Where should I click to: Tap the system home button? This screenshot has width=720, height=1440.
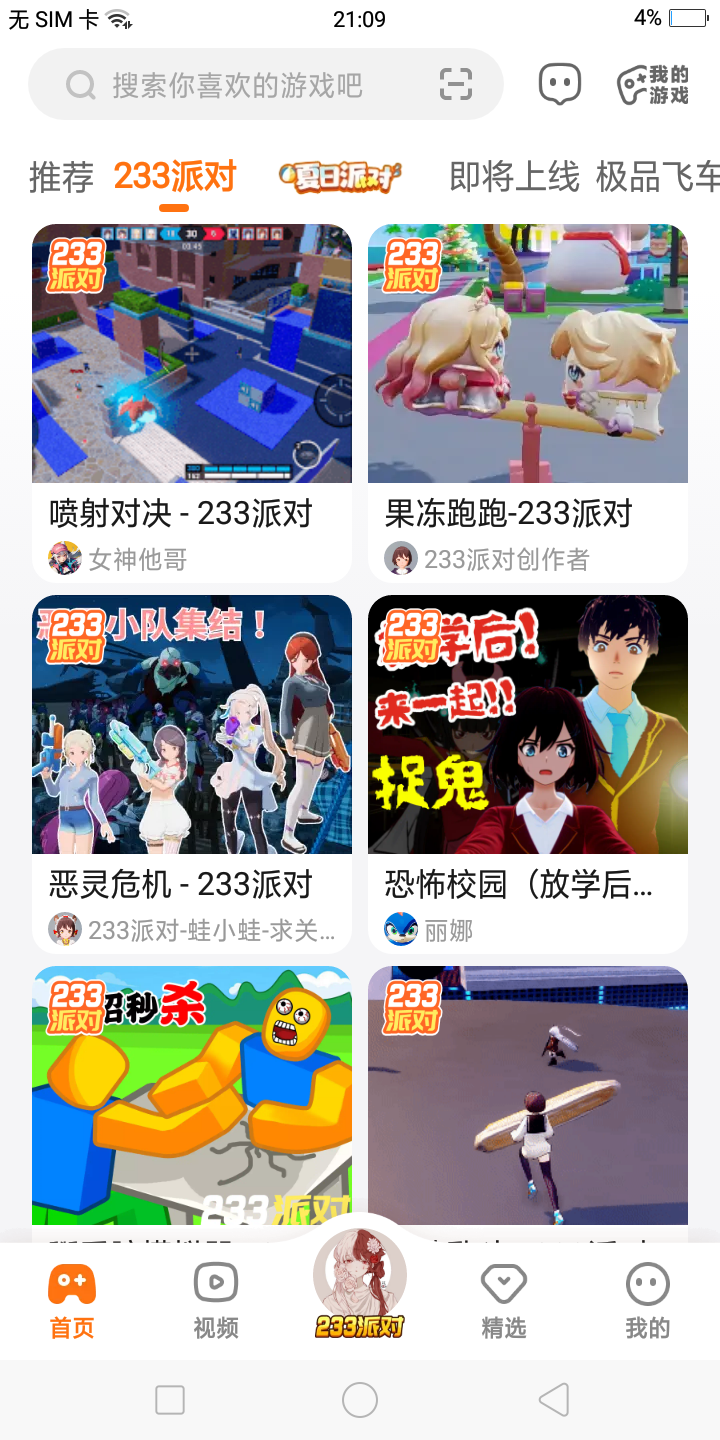(x=360, y=1400)
